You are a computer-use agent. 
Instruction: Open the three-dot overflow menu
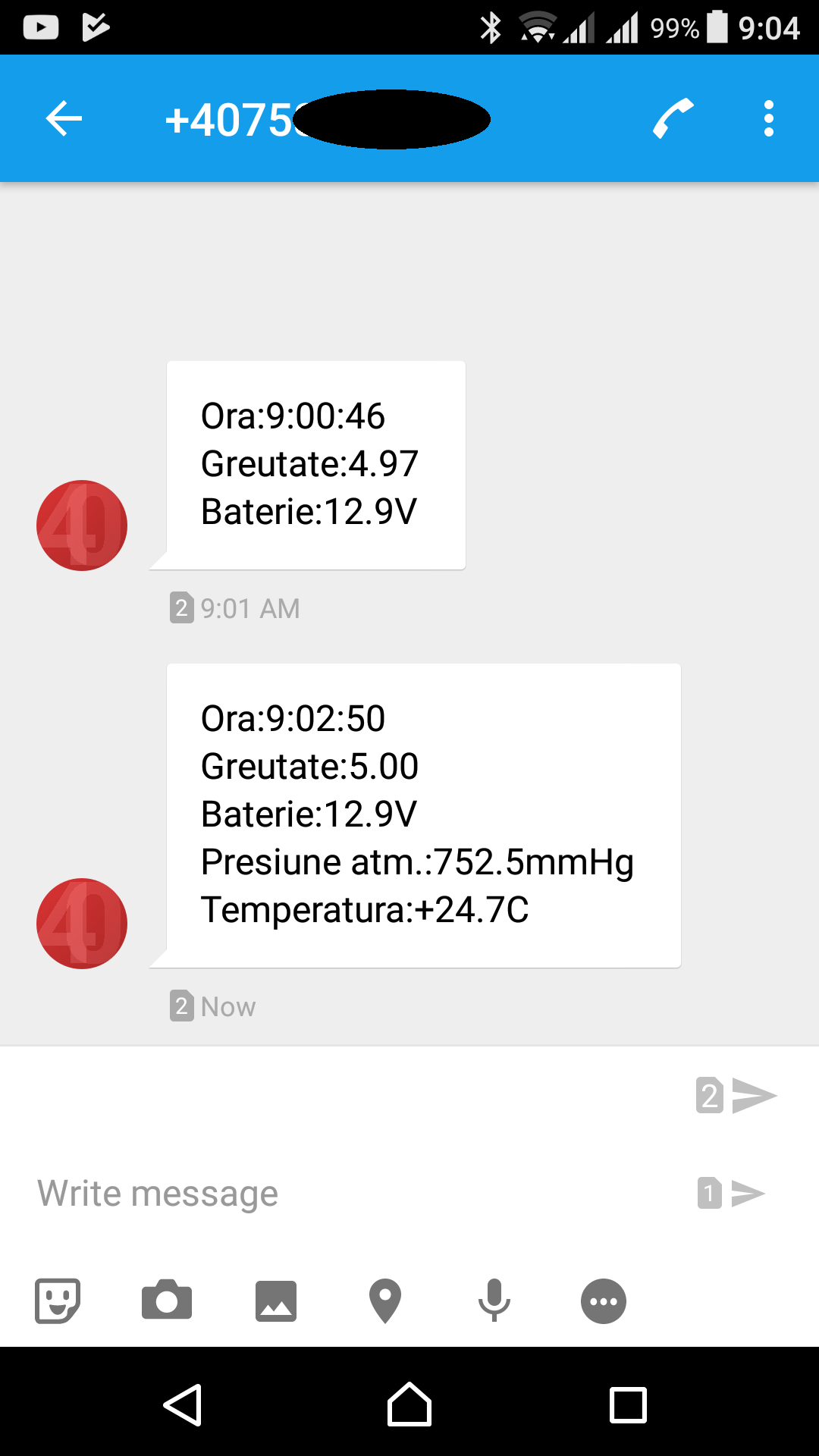click(x=769, y=119)
